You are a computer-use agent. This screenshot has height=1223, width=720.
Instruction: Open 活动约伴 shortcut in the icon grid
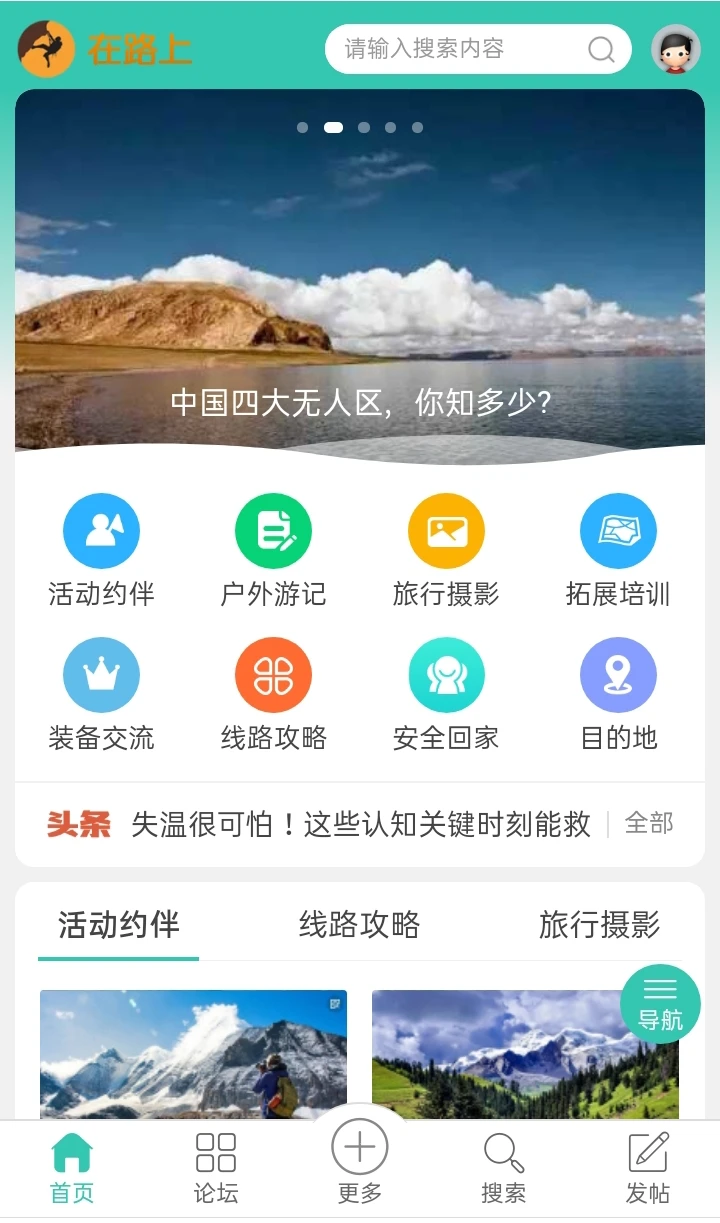click(x=101, y=532)
